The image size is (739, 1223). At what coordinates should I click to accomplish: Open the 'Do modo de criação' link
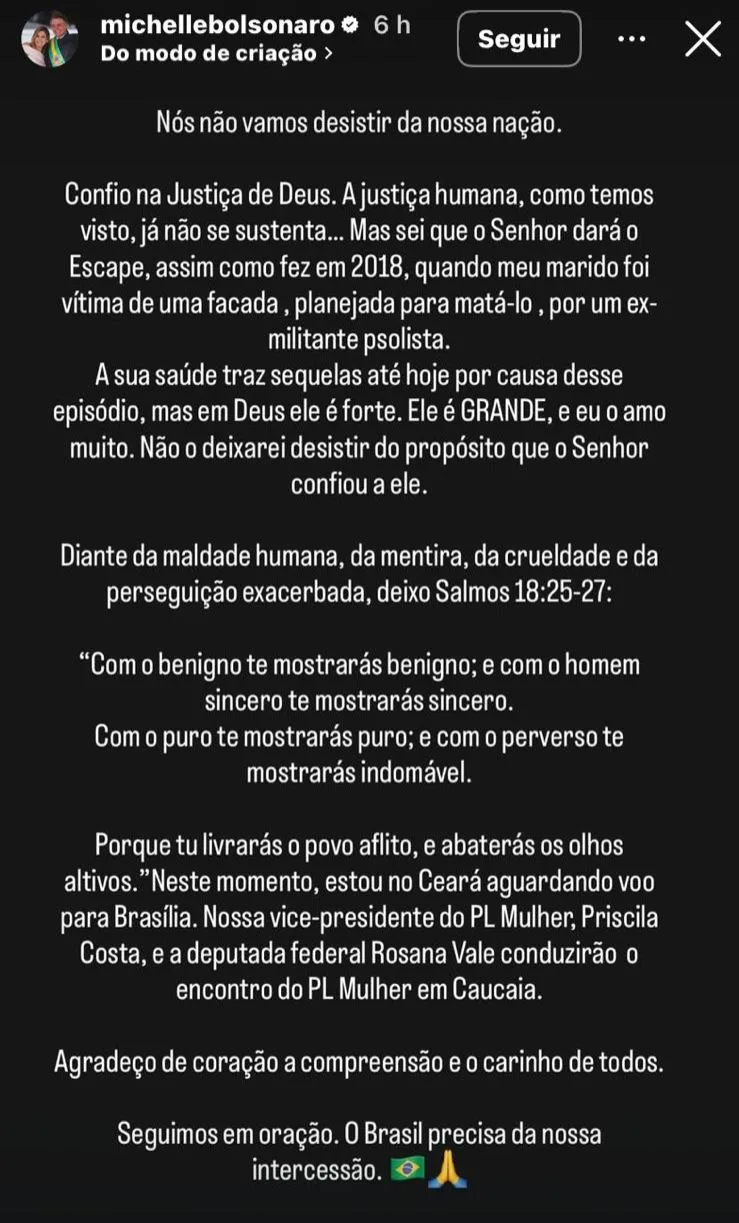tap(217, 55)
